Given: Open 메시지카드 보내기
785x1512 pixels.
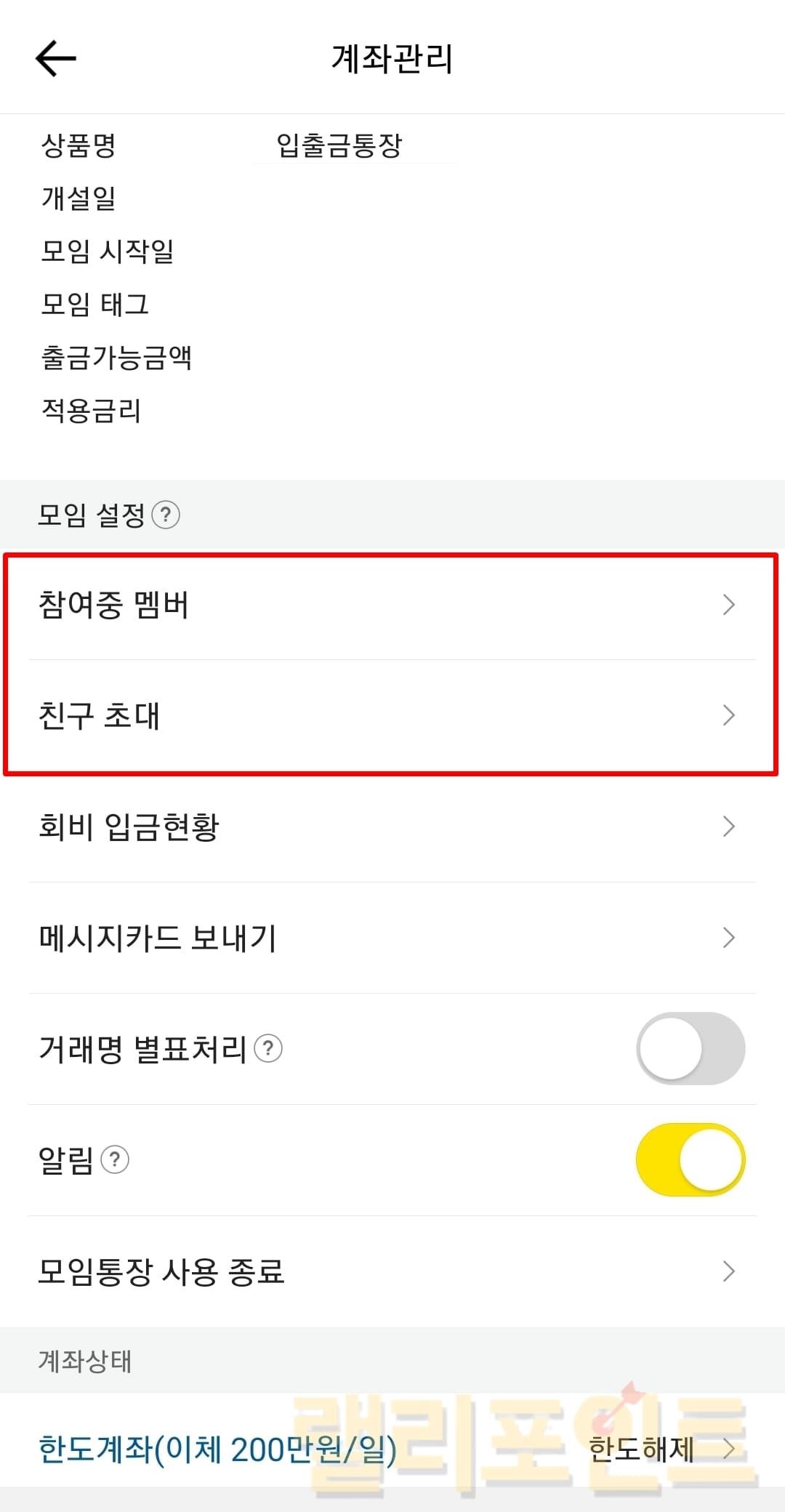Looking at the screenshot, I should (x=392, y=938).
